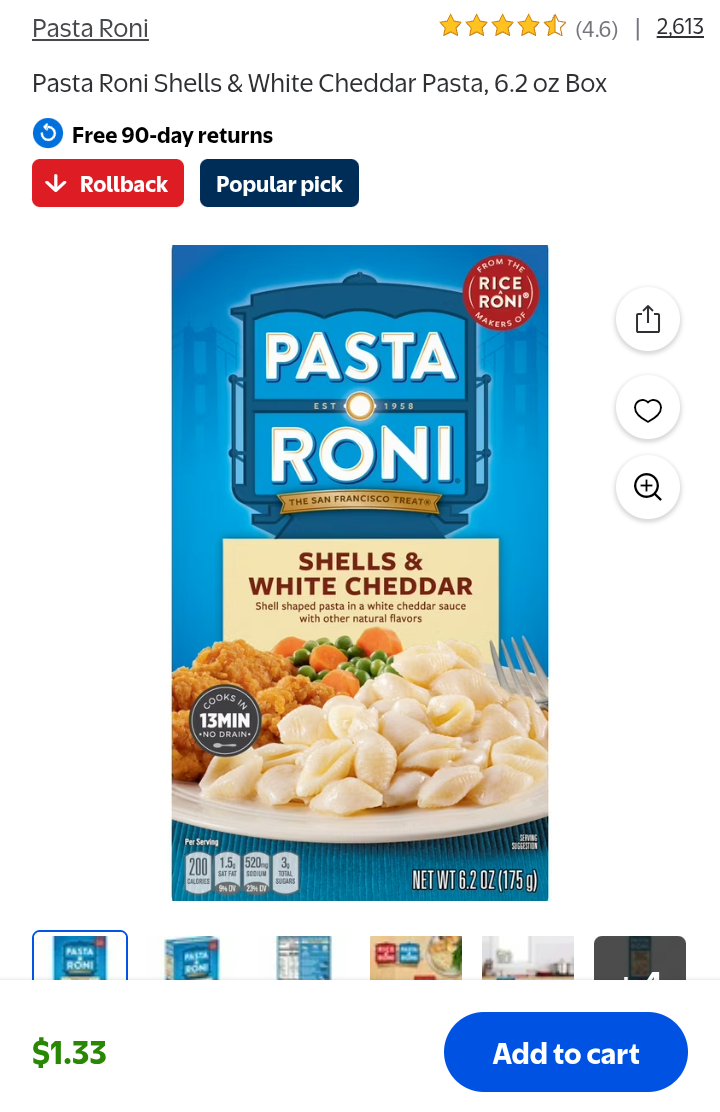Zoom into the product image
Image resolution: width=720 pixels, height=1112 pixels.
pyautogui.click(x=648, y=487)
